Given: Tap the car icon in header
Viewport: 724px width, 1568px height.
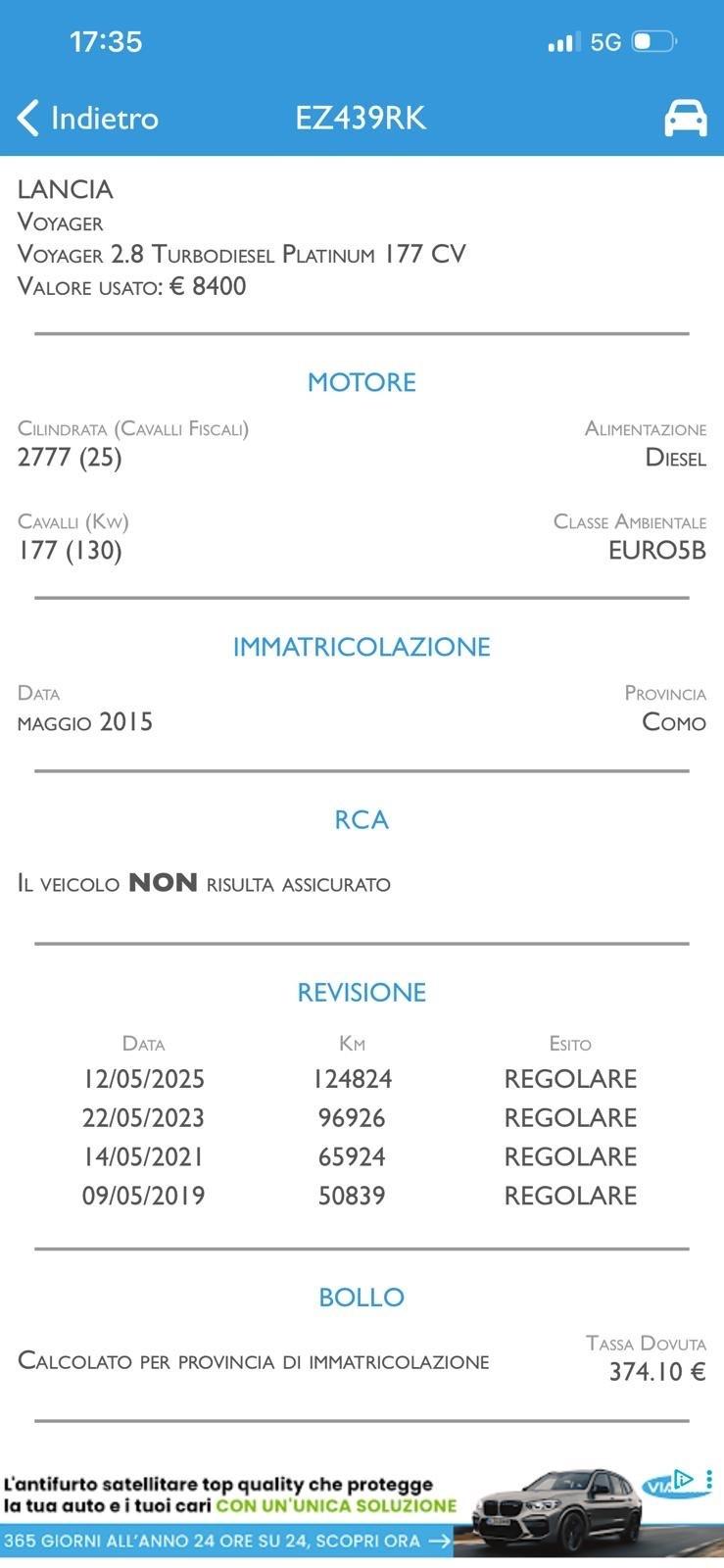Looking at the screenshot, I should [x=685, y=118].
